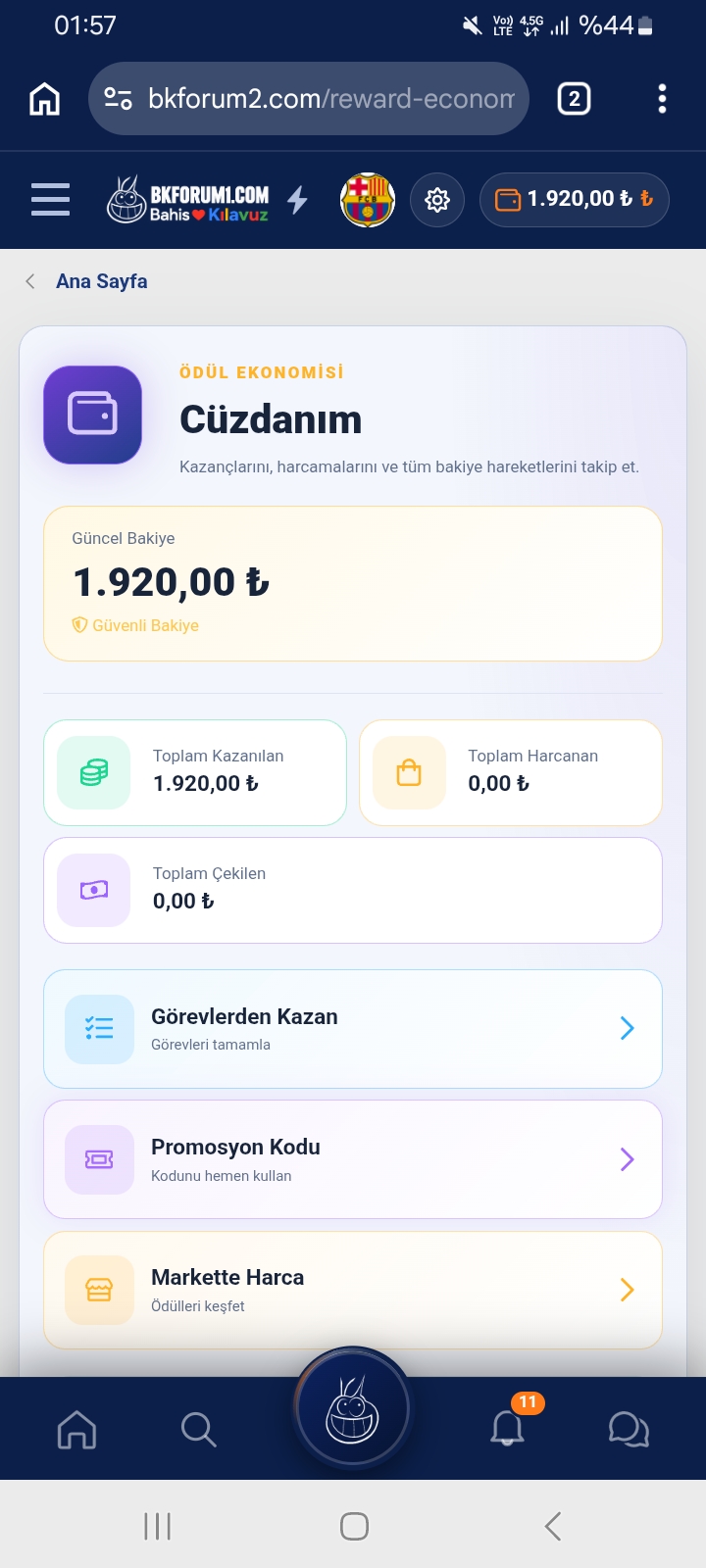Open the profile avatar with Barcelona crest
Image resolution: width=706 pixels, height=1568 pixels.
[368, 200]
